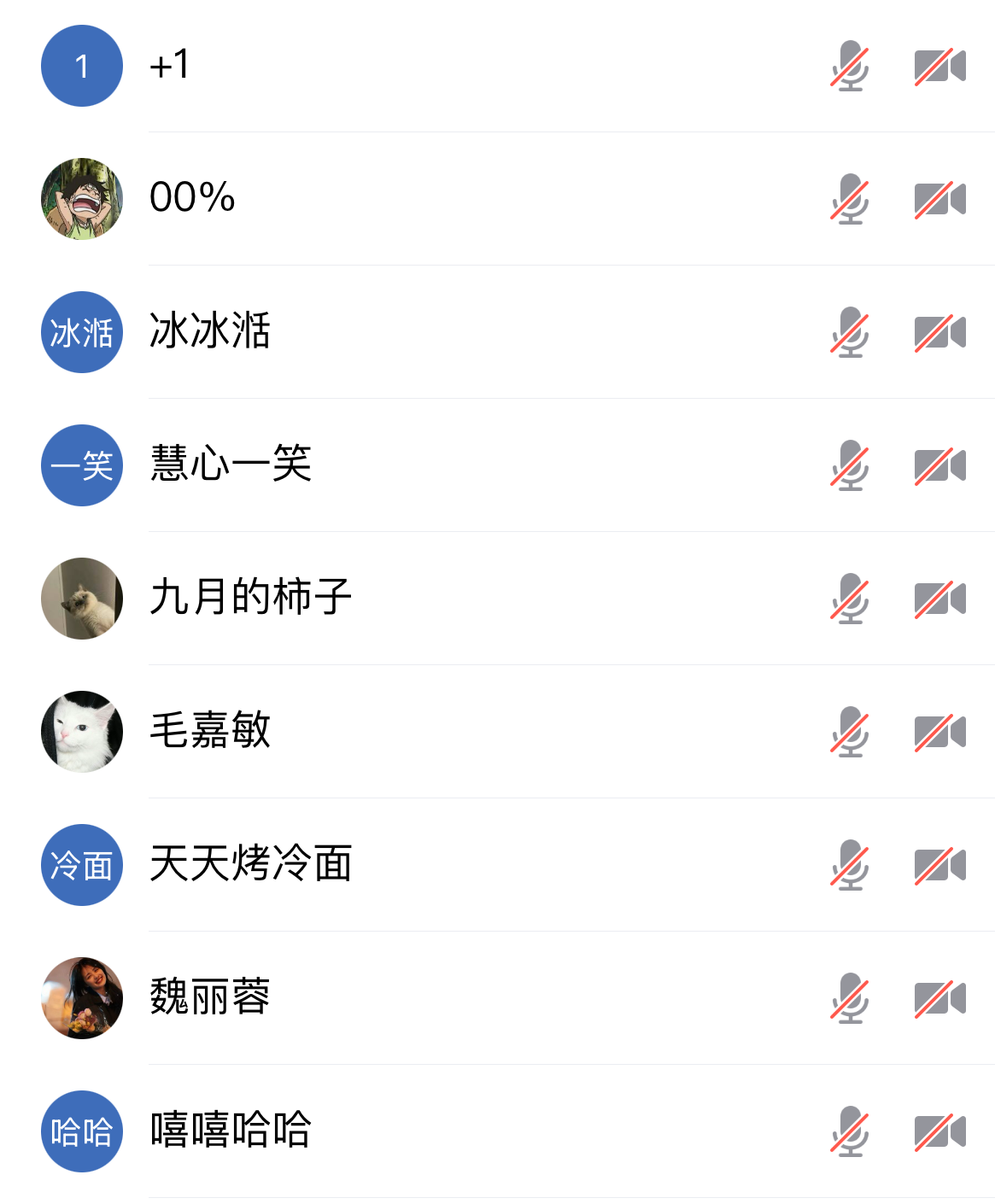This screenshot has width=995, height=1204.
Task: Tap muted mic icon beside 慧心一笑
Action: coord(850,465)
